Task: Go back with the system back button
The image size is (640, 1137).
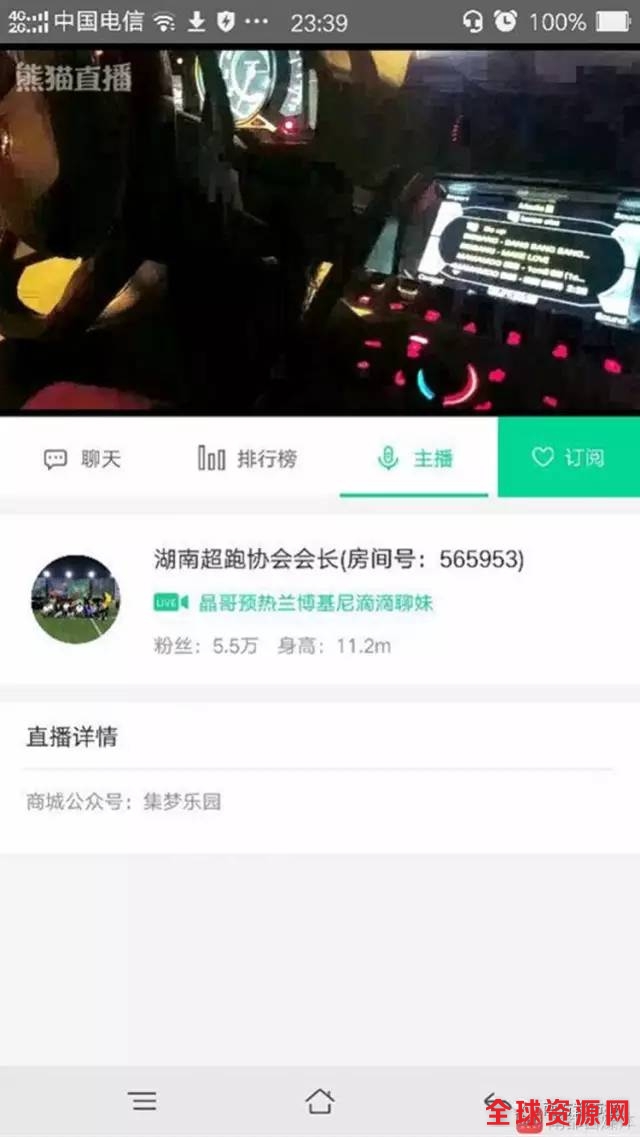Action: 497,1101
